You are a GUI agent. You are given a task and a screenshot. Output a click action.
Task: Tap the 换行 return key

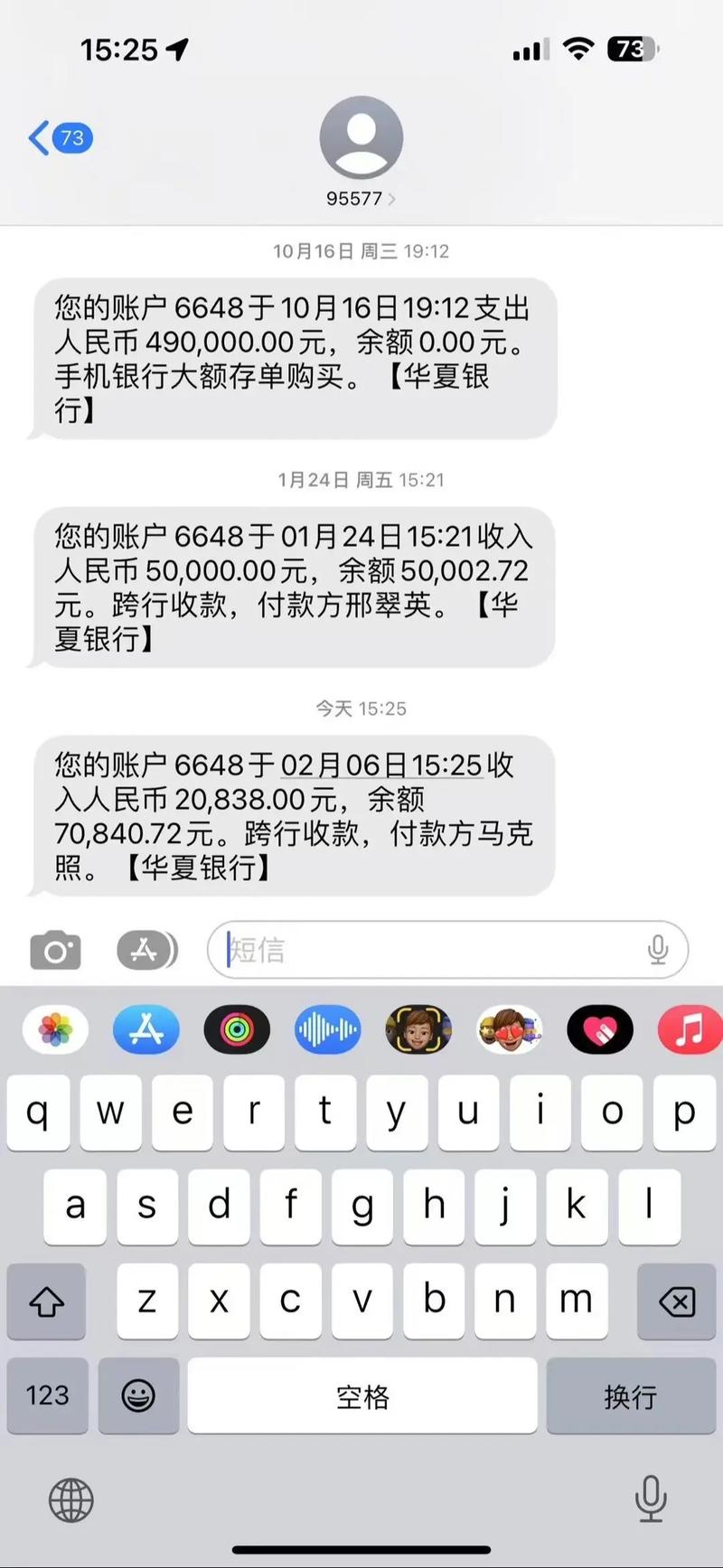pyautogui.click(x=632, y=1396)
